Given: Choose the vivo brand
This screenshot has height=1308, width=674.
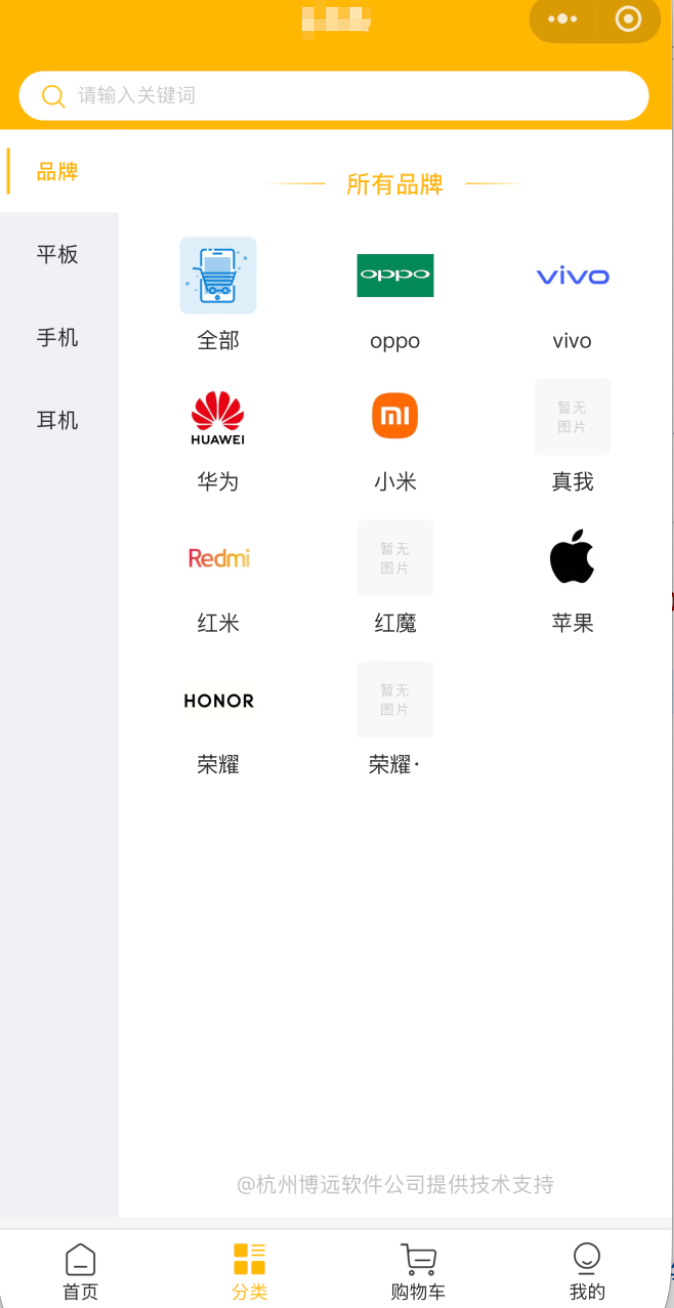Looking at the screenshot, I should [x=572, y=294].
